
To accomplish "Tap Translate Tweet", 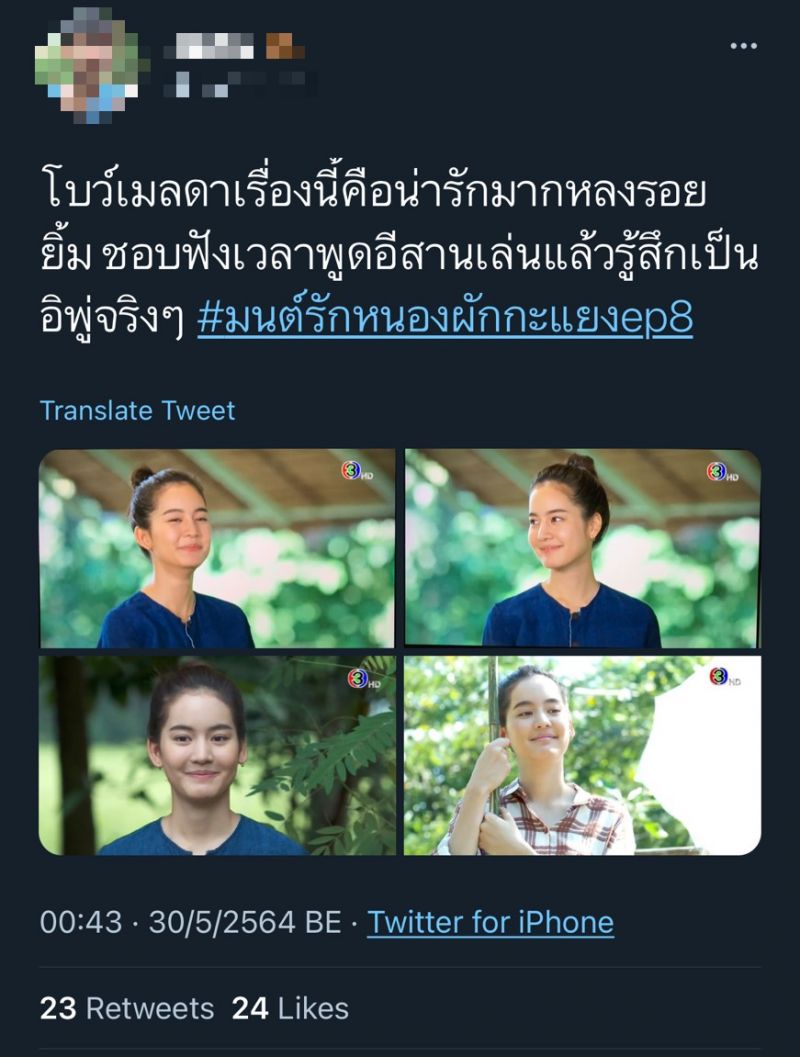I will point(138,410).
